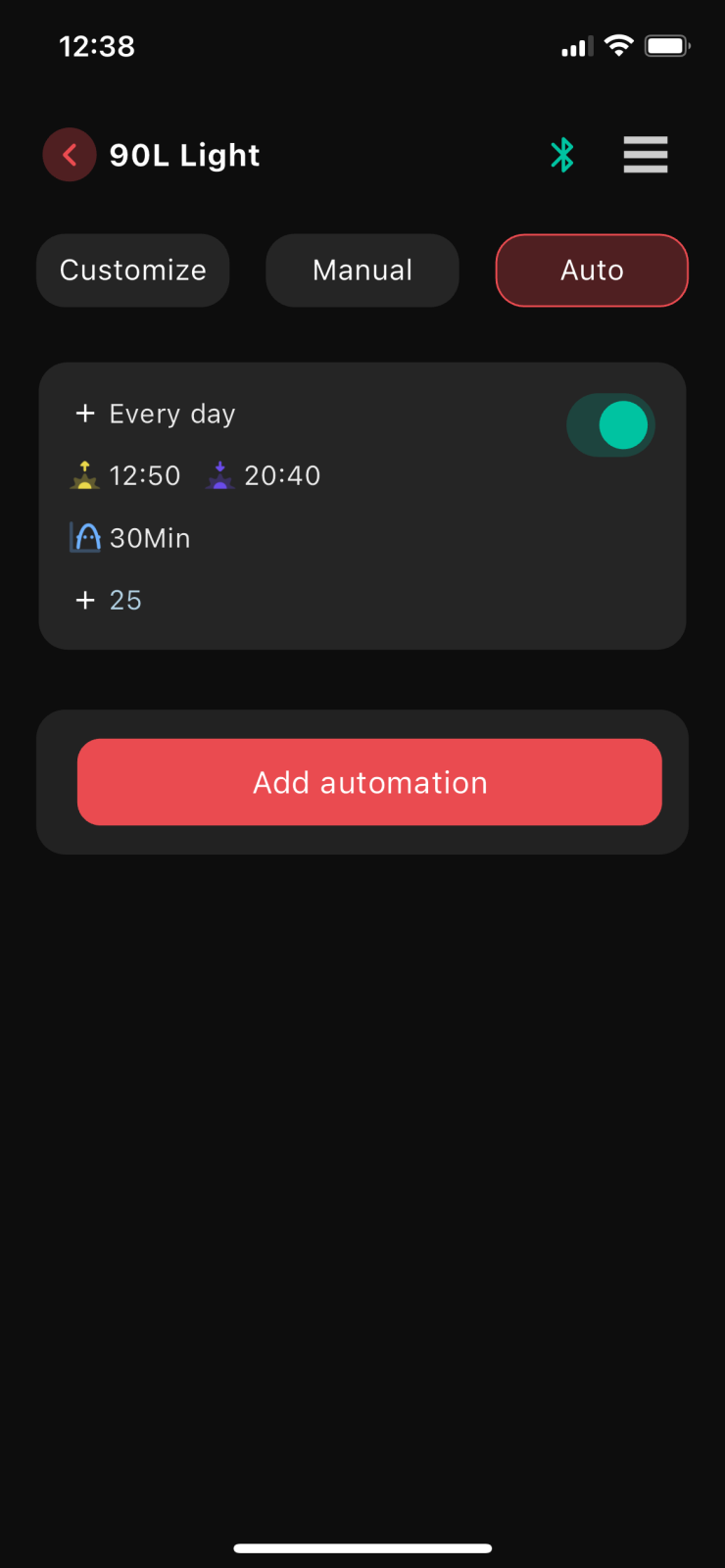Tap the Add automation button
The height and width of the screenshot is (1568, 725).
[369, 782]
